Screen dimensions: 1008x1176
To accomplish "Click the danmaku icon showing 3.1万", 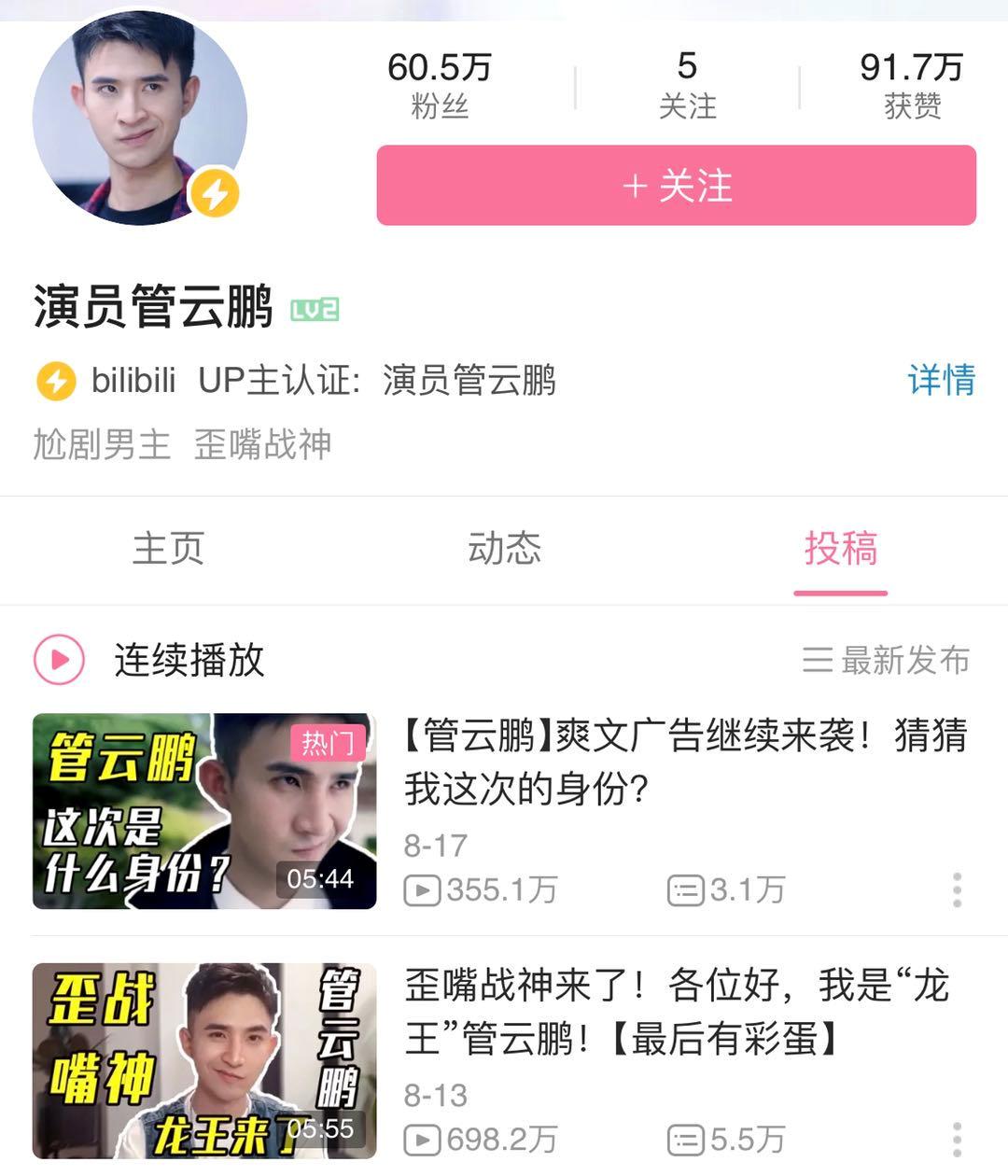I will (688, 890).
